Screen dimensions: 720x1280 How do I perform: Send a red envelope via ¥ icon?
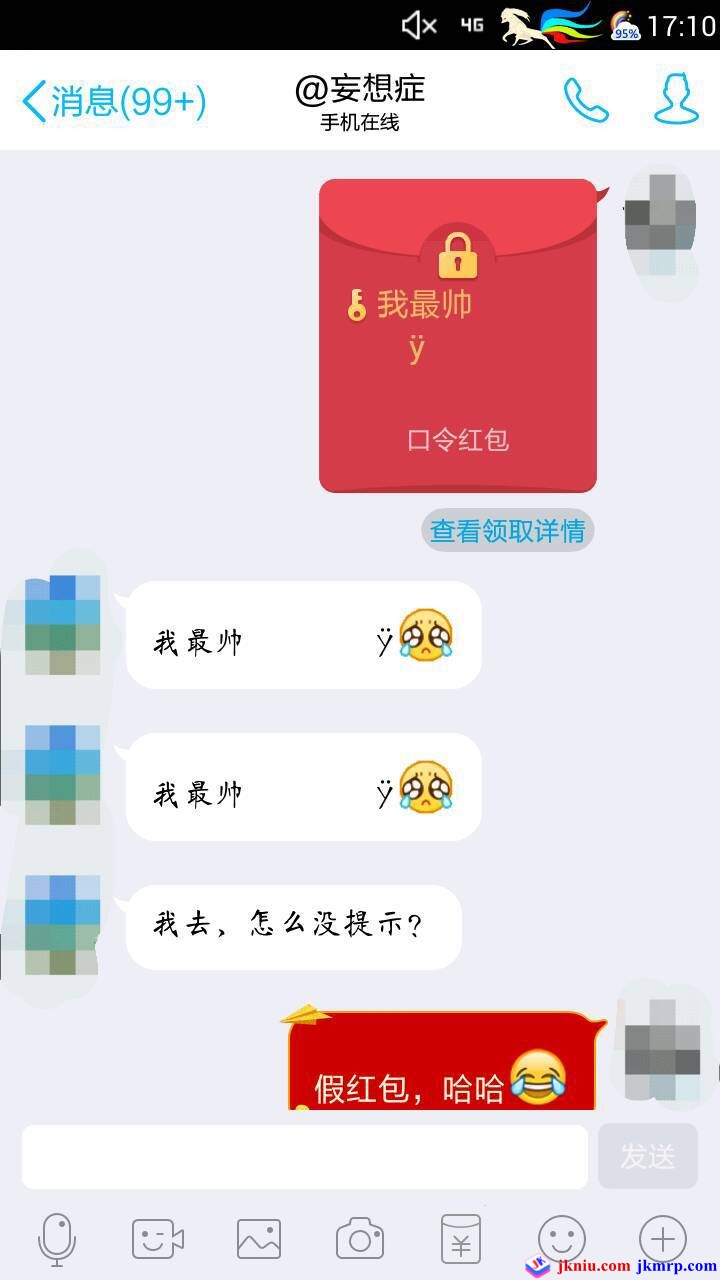pos(461,1240)
